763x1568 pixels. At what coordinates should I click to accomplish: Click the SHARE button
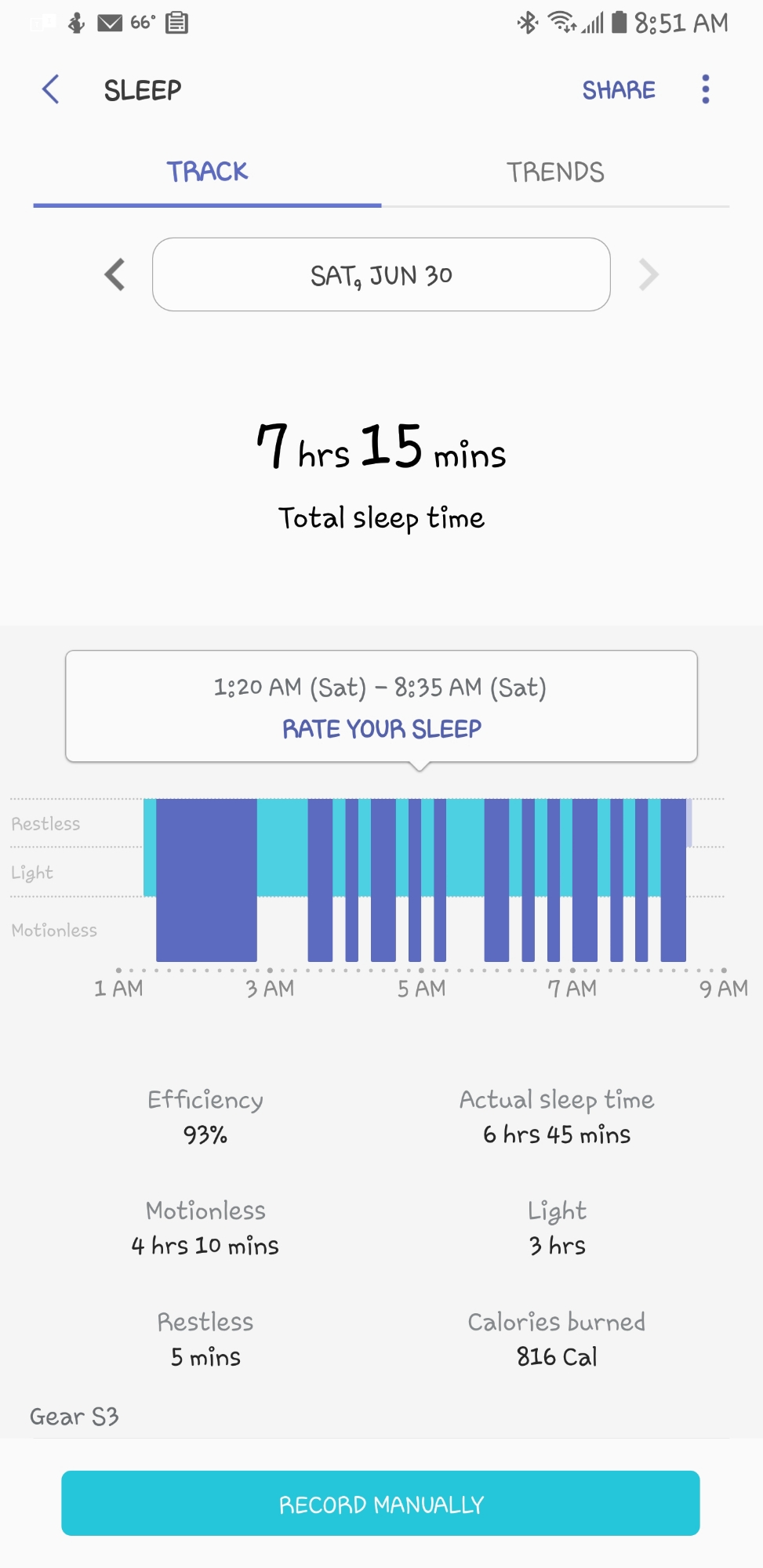[x=619, y=89]
